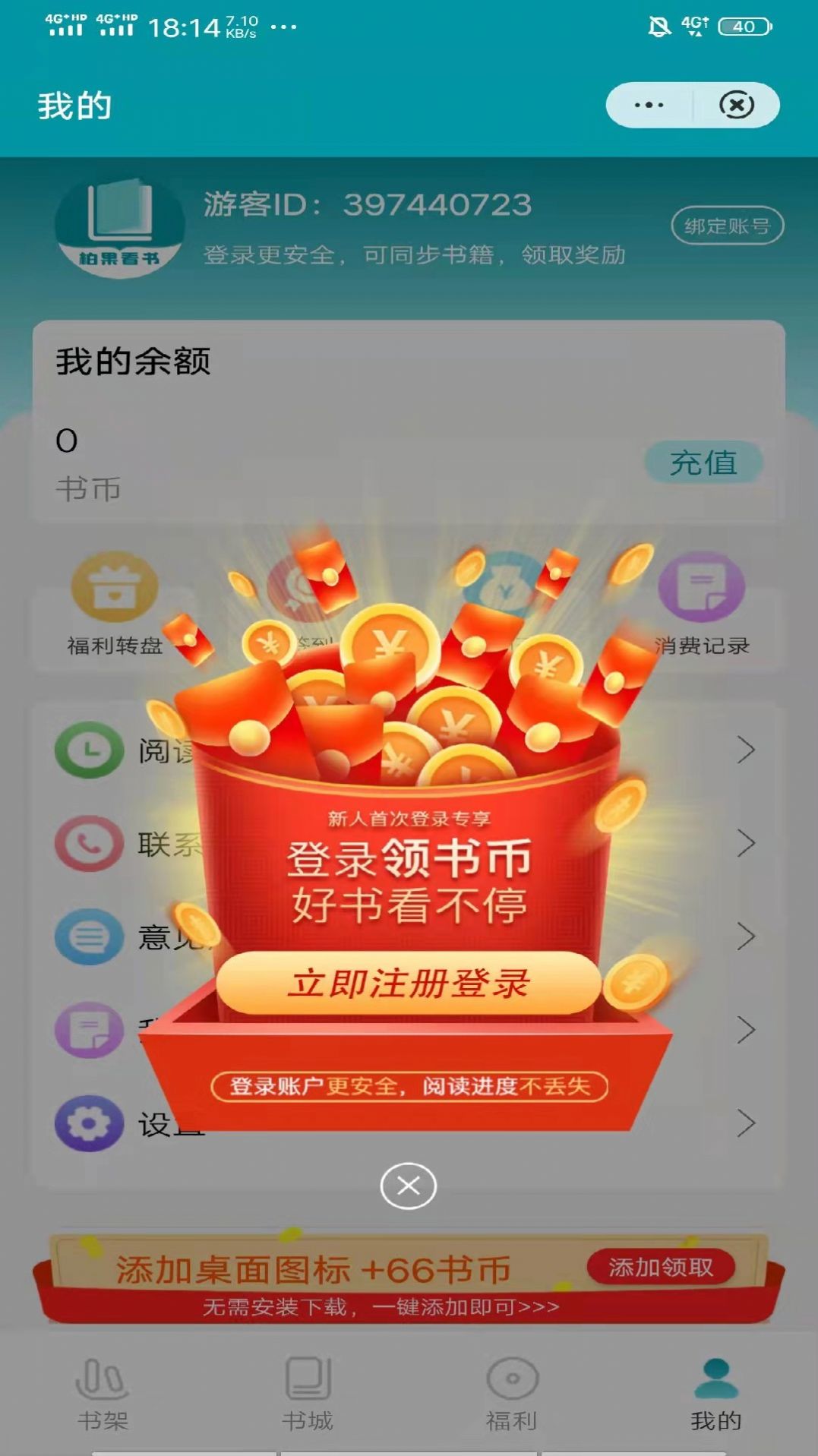Screen dimensions: 818x1456
Task: Tap 添加领取 to claim 66 book coins
Action: [x=661, y=1266]
